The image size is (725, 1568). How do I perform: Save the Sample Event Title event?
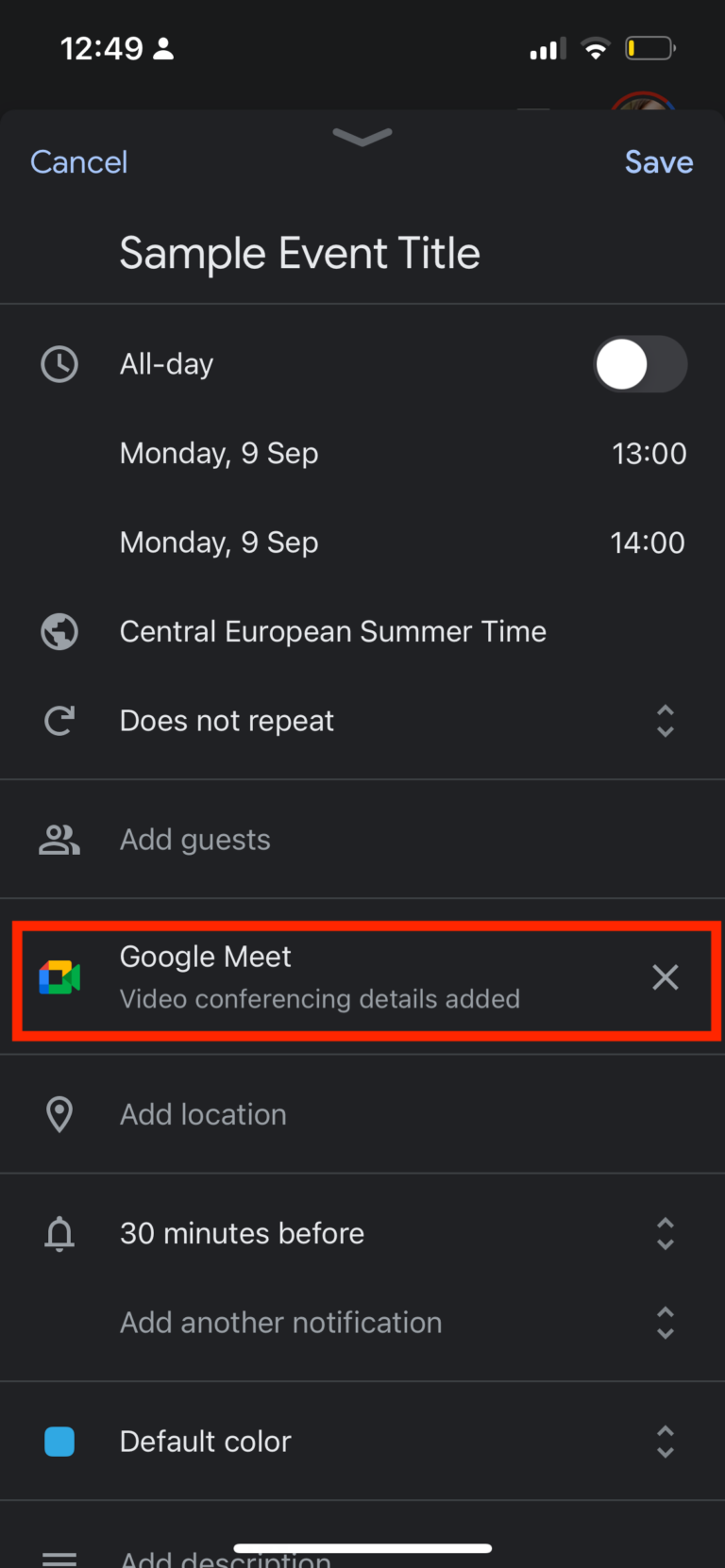coord(658,161)
